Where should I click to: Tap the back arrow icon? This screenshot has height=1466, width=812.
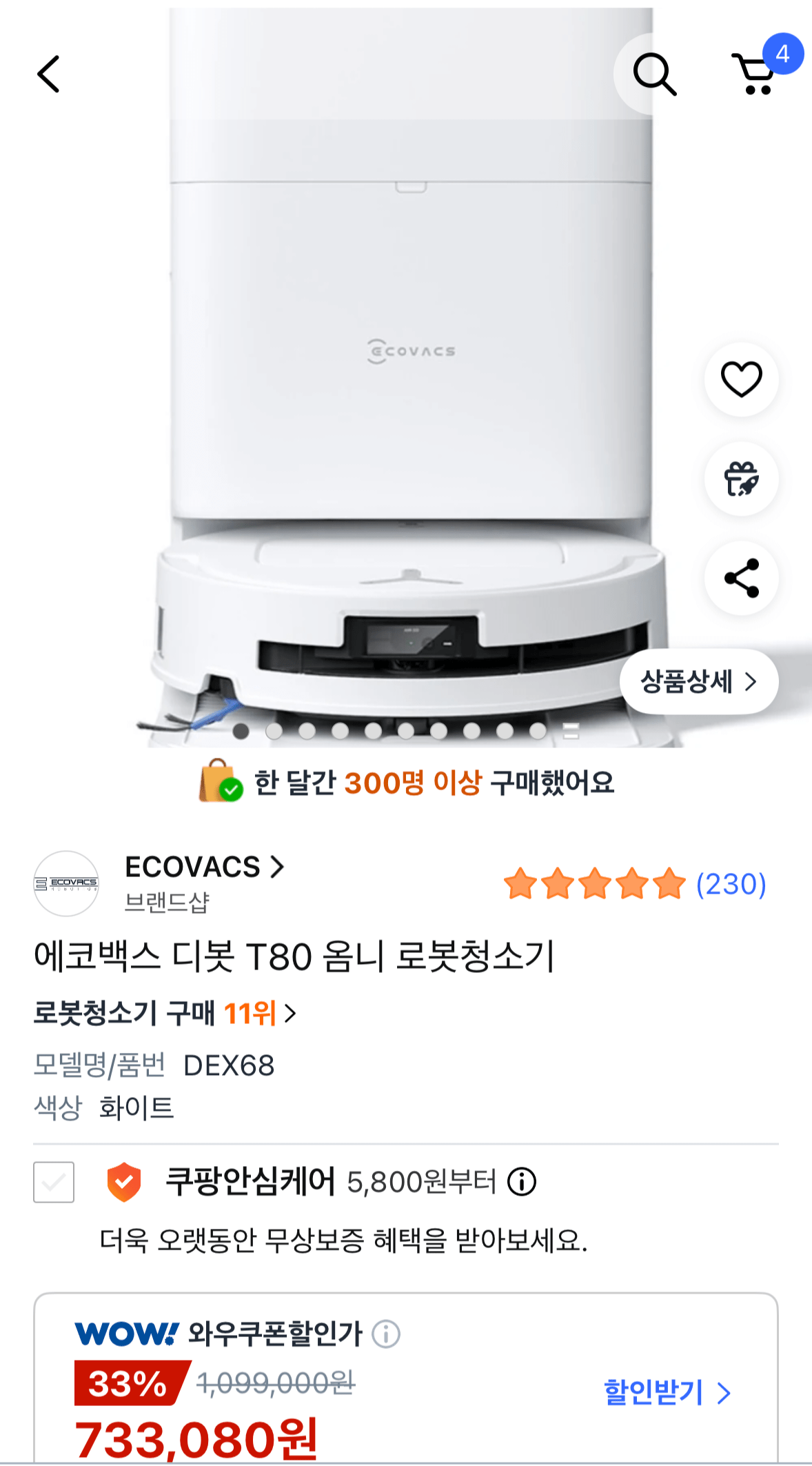[x=49, y=74]
